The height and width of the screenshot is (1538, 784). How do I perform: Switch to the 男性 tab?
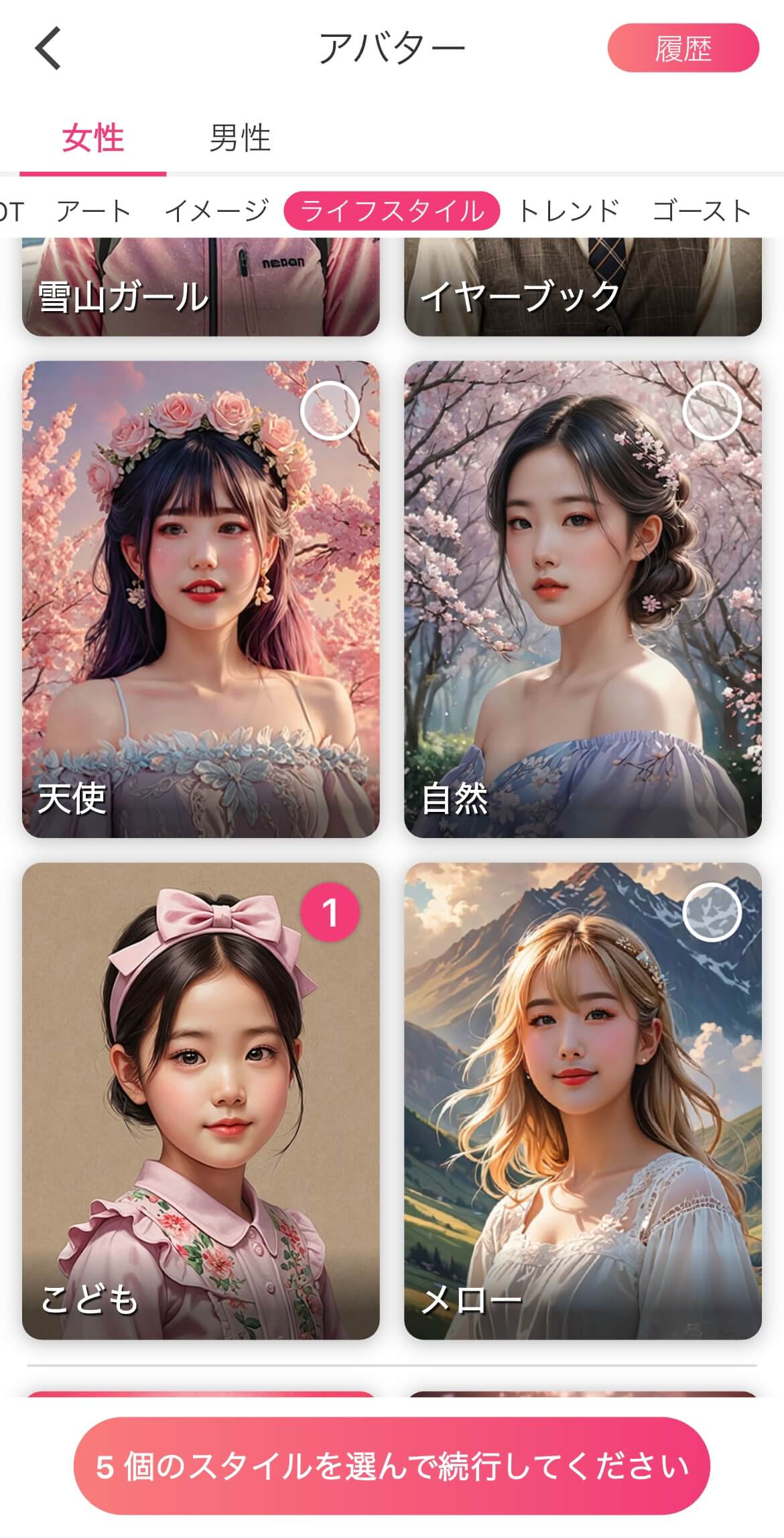click(x=239, y=139)
